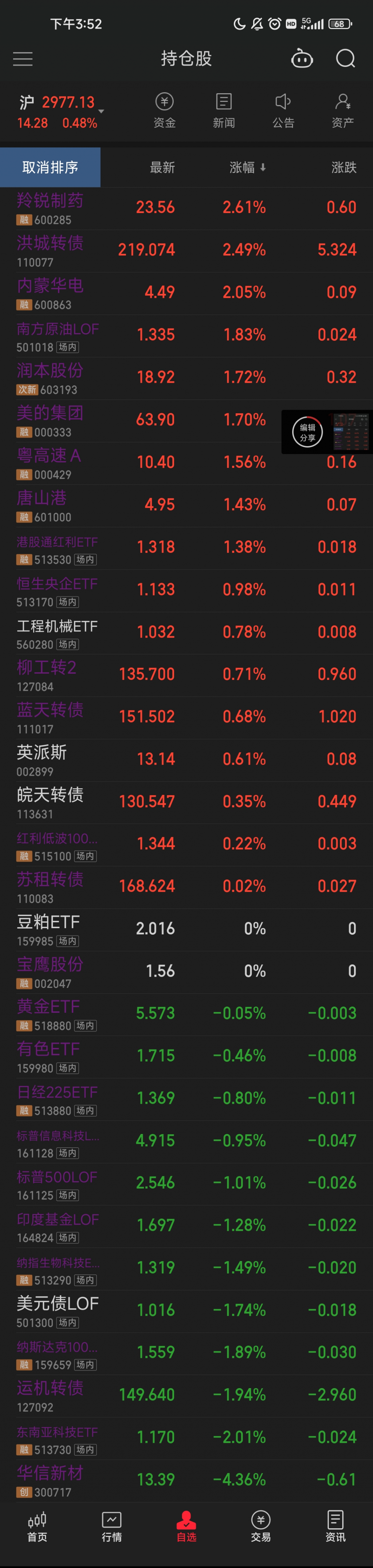This screenshot has width=373, height=1568.
Task: Sort by 涨幅 column header
Action: 247,168
